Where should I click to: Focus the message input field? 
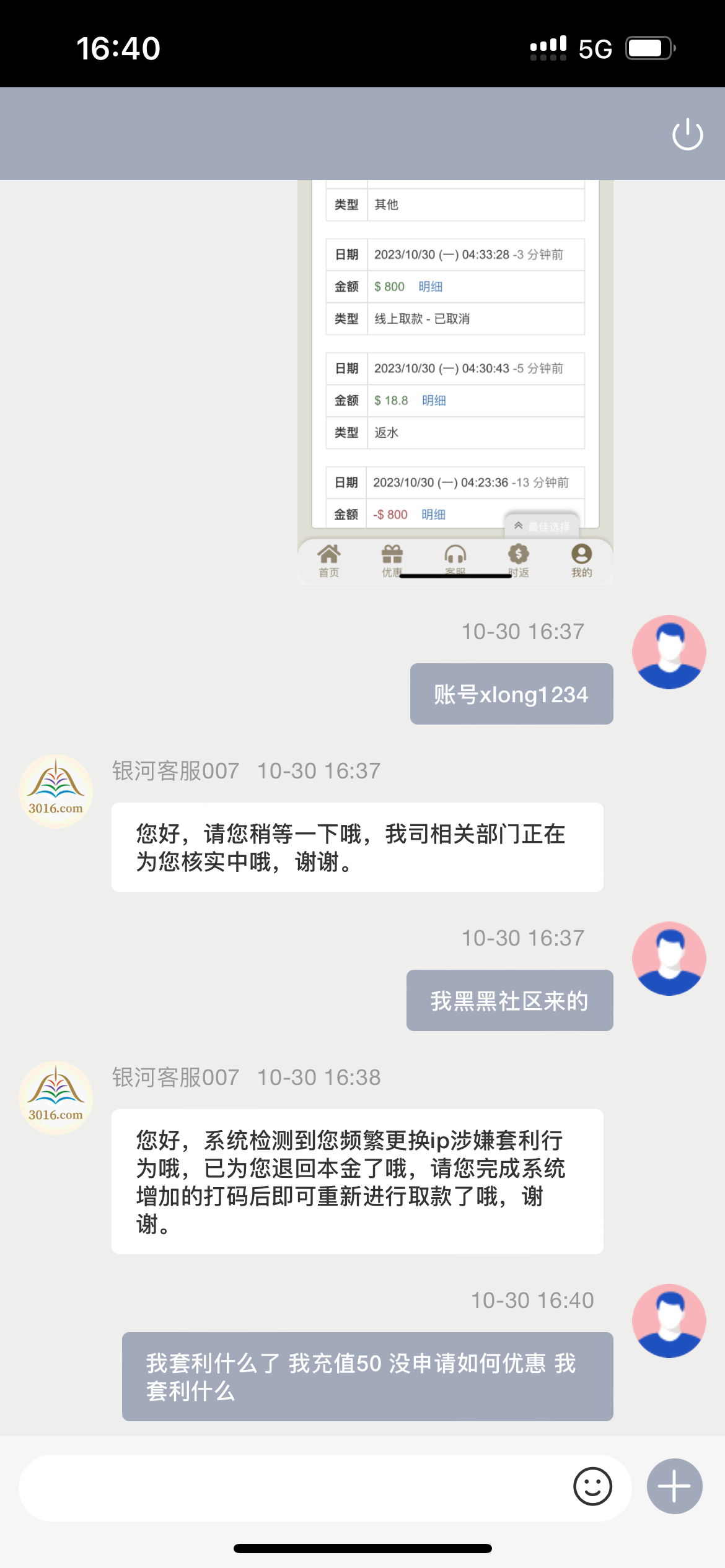click(x=291, y=1487)
